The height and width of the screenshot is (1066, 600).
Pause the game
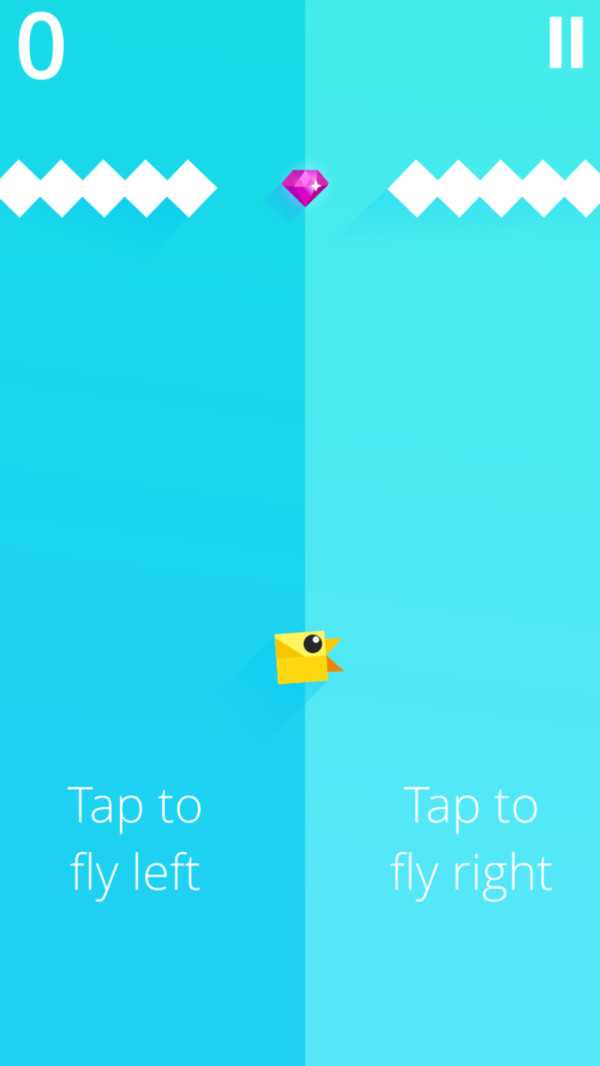click(565, 43)
